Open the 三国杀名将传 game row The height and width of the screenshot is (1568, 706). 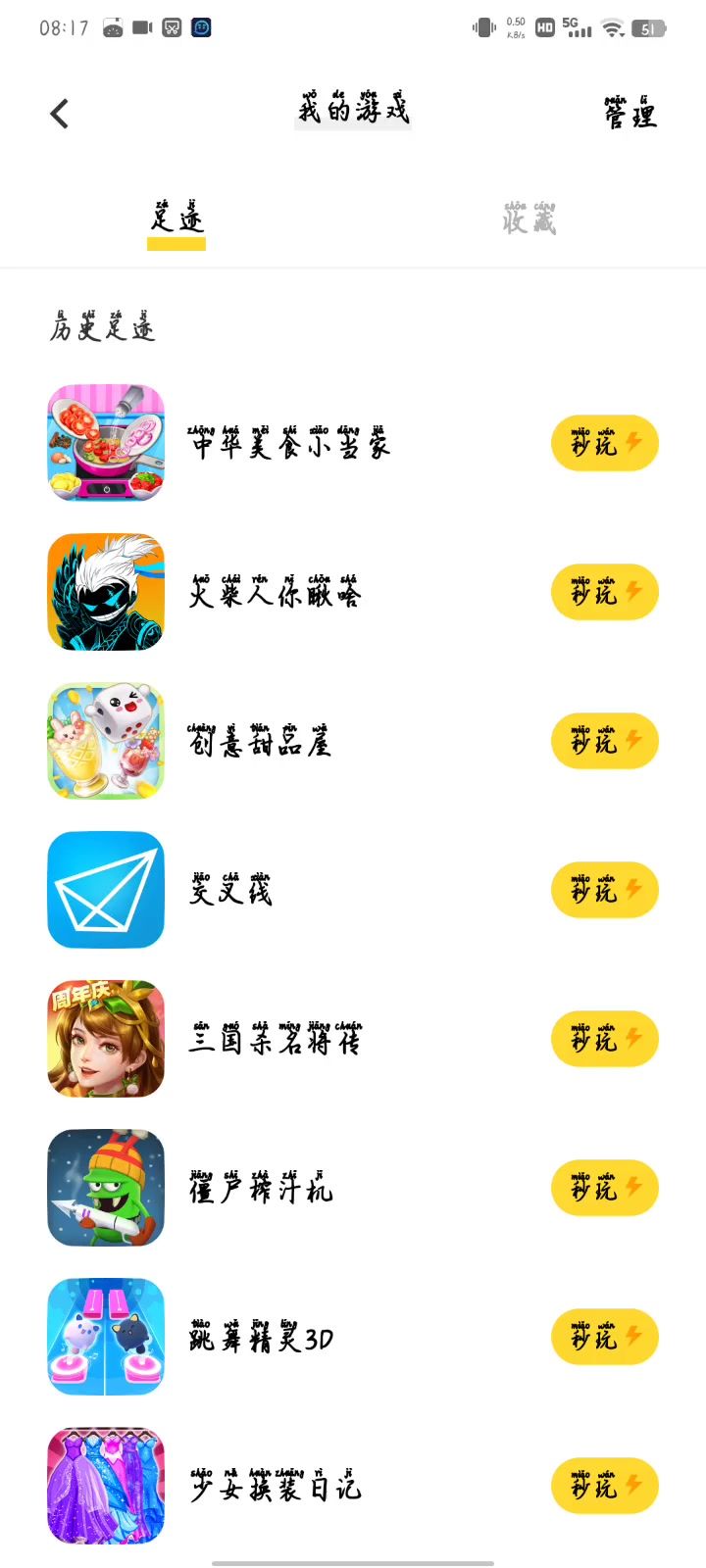coord(275,1041)
